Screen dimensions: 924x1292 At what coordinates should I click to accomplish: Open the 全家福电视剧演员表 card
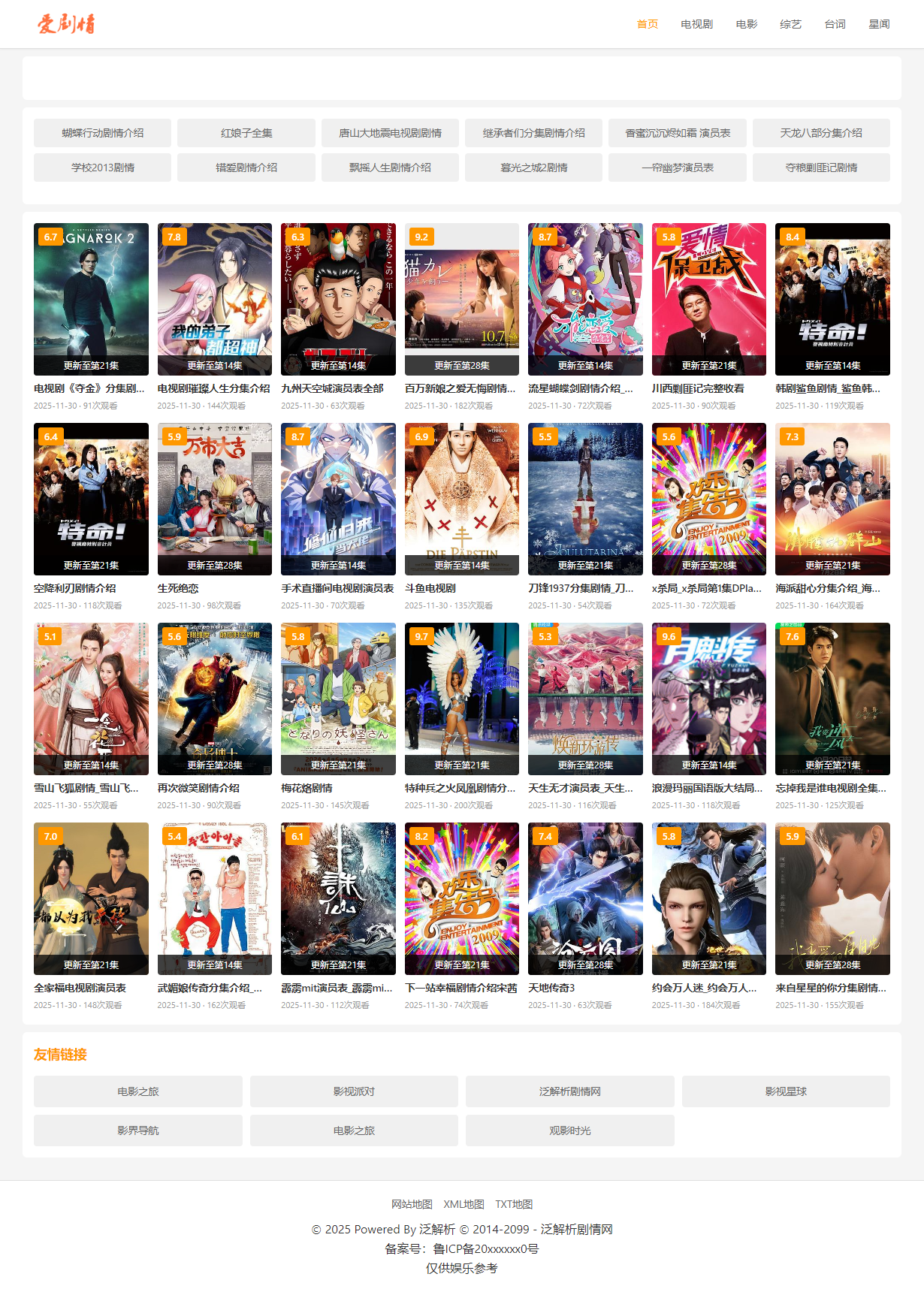91,898
